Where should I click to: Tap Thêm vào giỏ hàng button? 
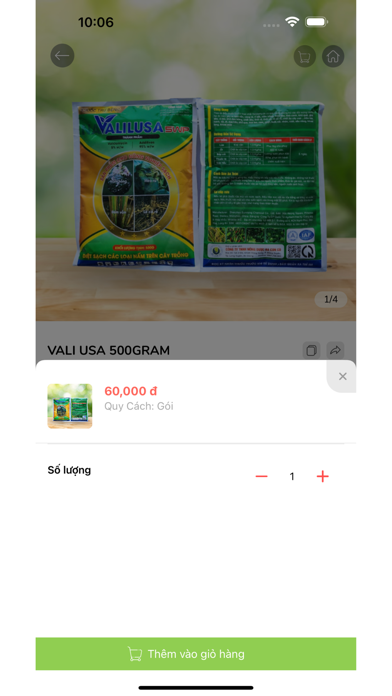pos(196,654)
